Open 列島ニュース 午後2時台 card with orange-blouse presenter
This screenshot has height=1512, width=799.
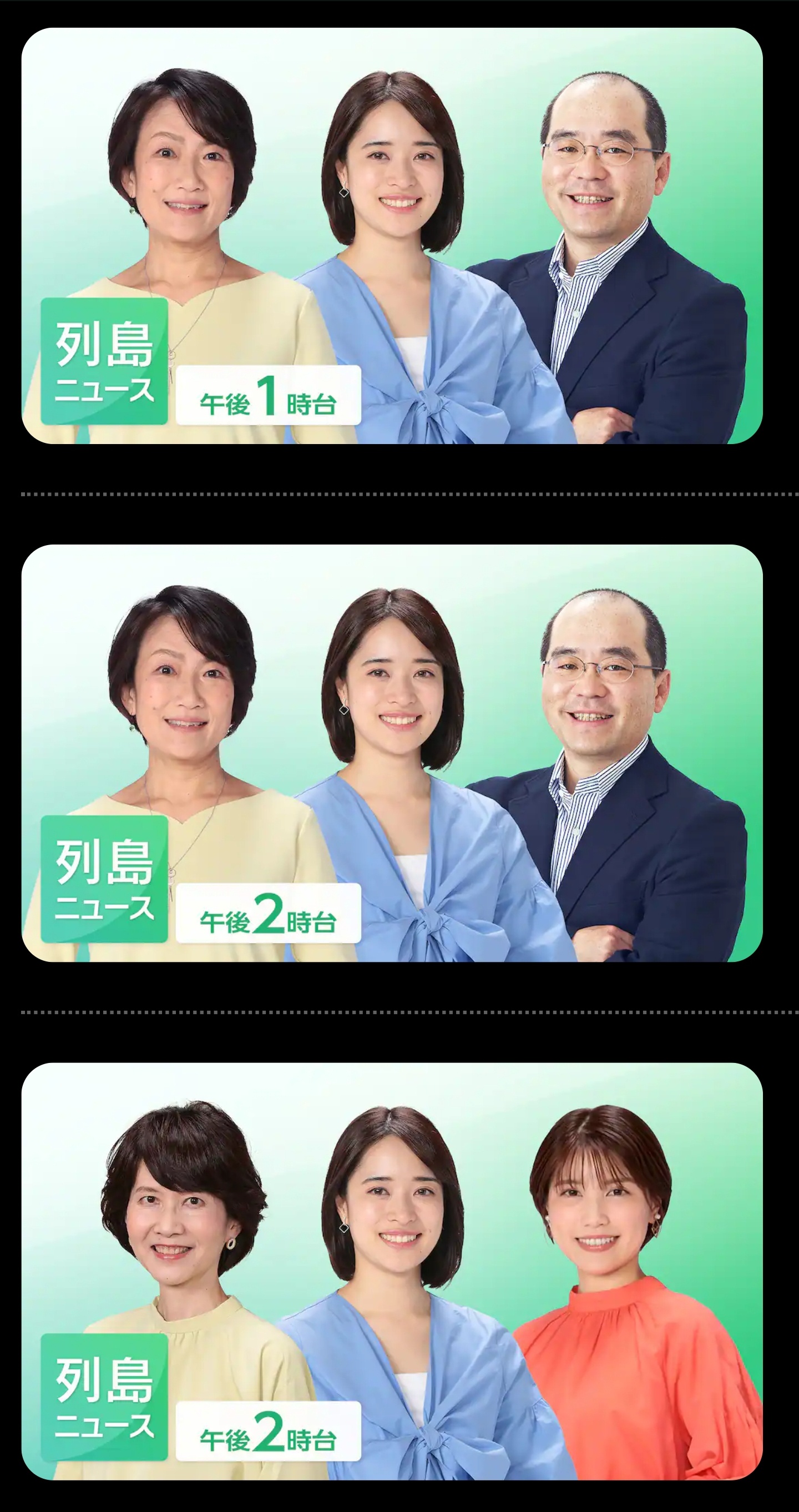392,1271
